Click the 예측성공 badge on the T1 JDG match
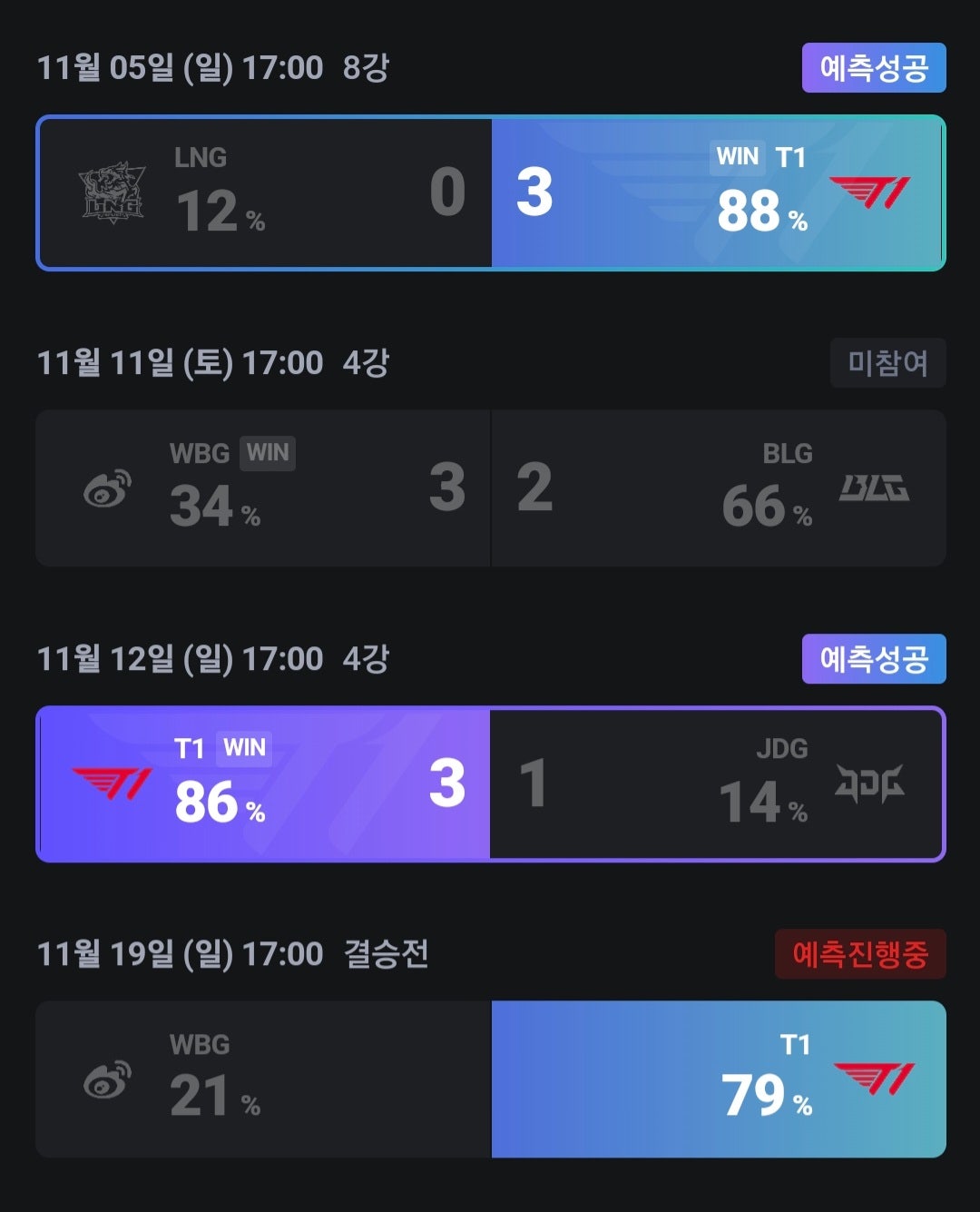Viewport: 980px width, 1212px height. click(872, 660)
